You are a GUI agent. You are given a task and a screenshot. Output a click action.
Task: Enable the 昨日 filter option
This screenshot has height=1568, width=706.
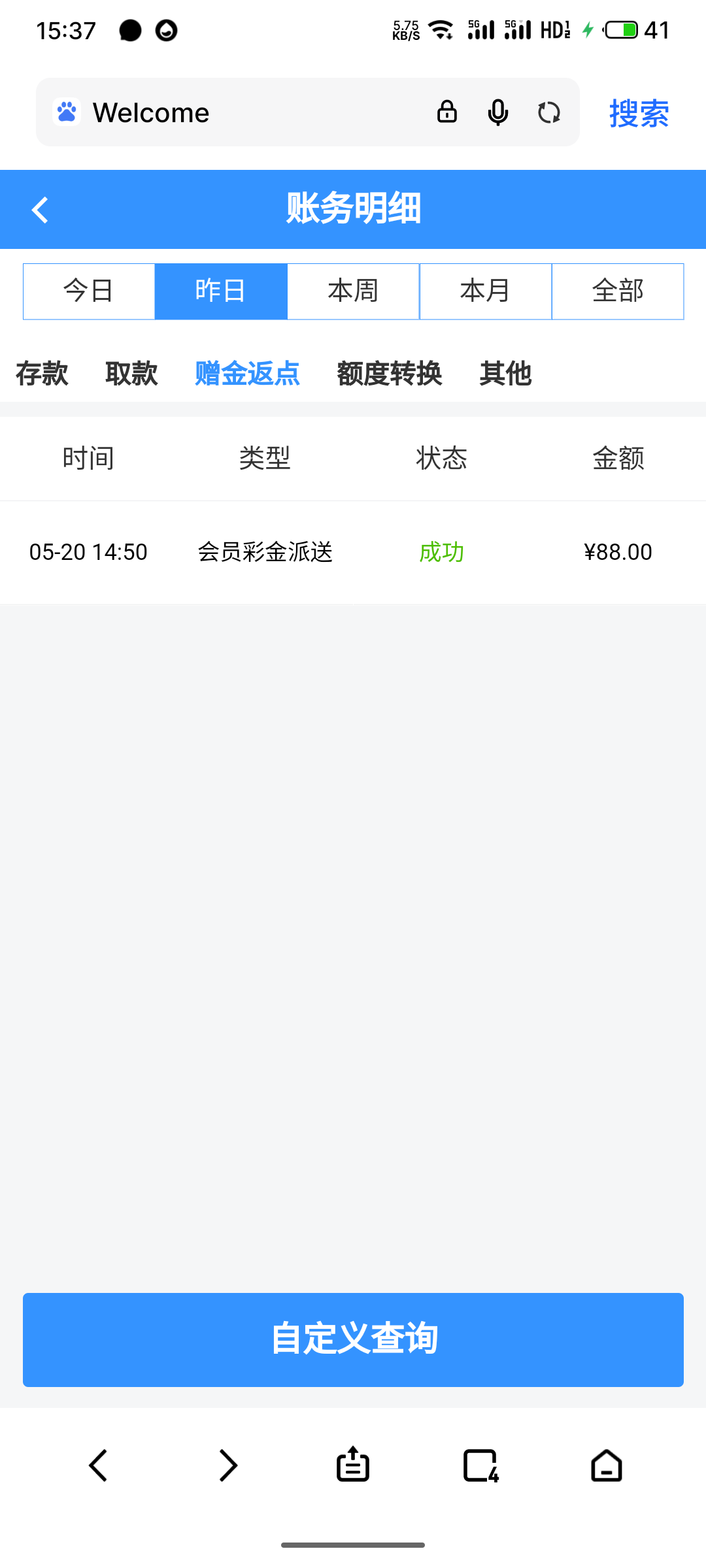click(221, 291)
